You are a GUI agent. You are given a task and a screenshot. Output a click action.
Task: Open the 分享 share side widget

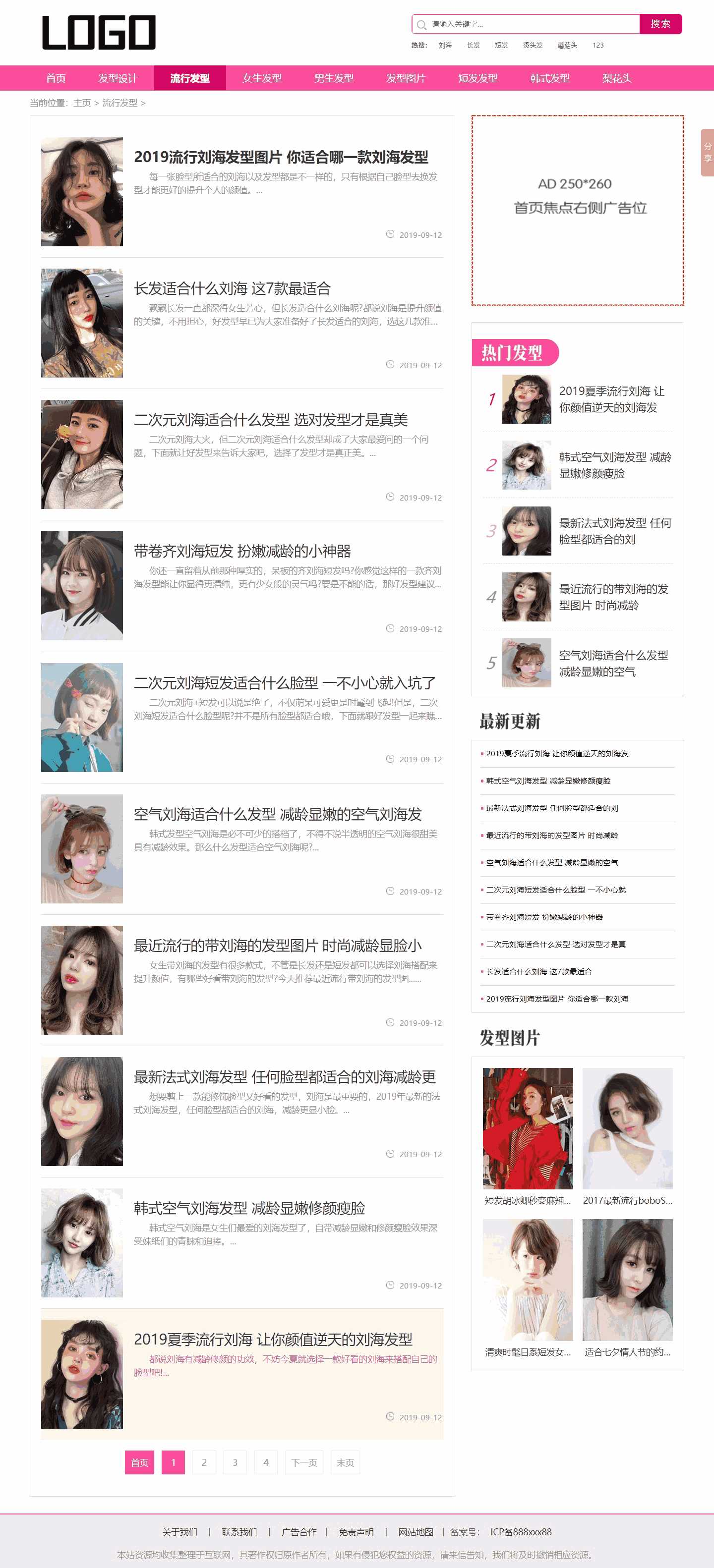click(x=707, y=153)
